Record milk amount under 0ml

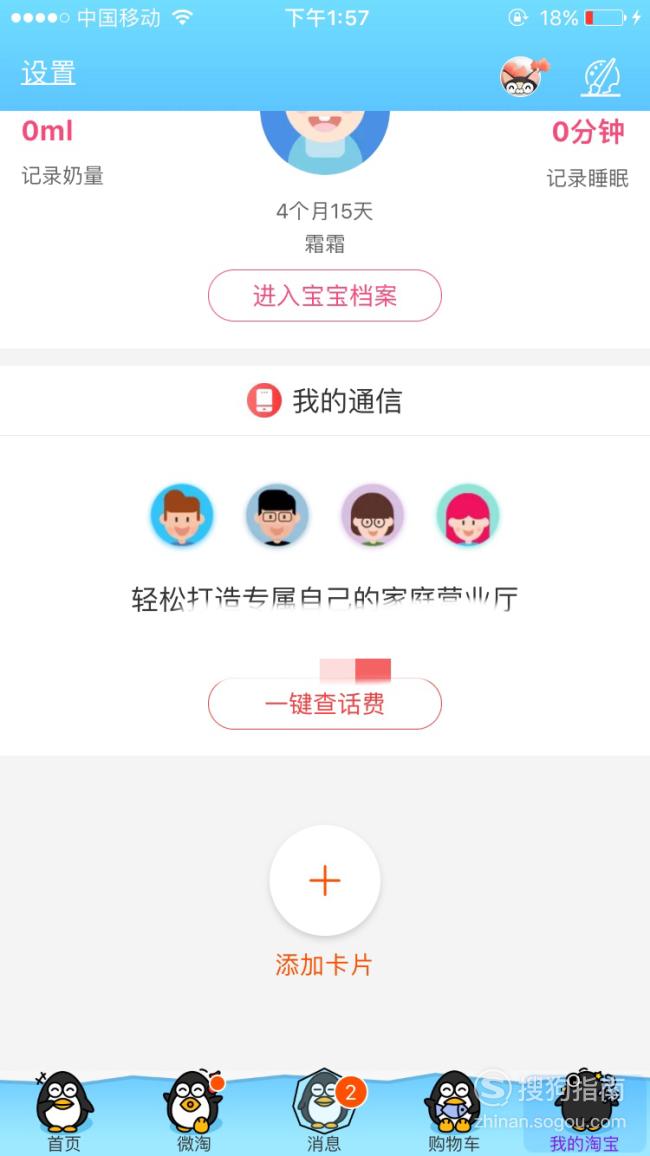[63, 176]
